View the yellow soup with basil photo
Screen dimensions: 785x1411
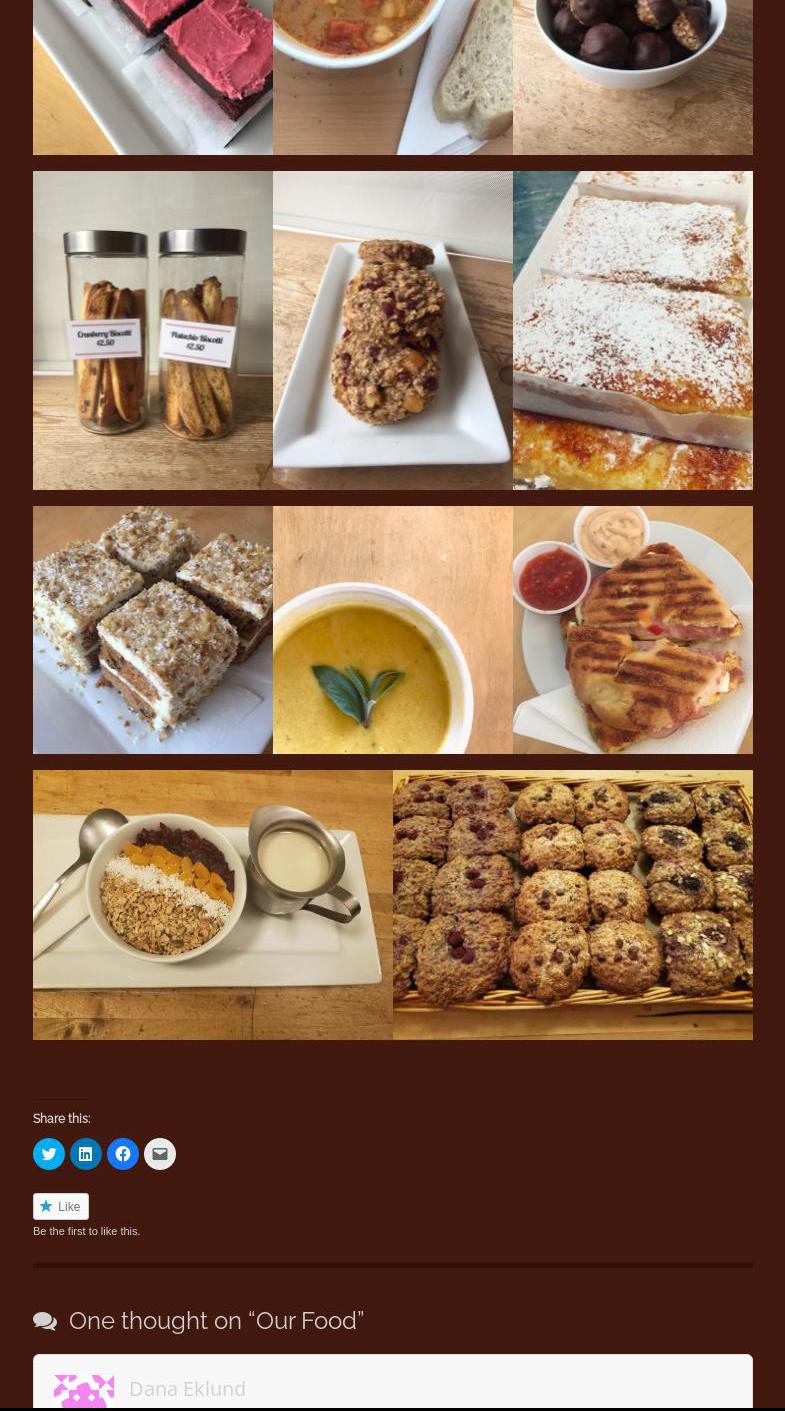tap(393, 630)
